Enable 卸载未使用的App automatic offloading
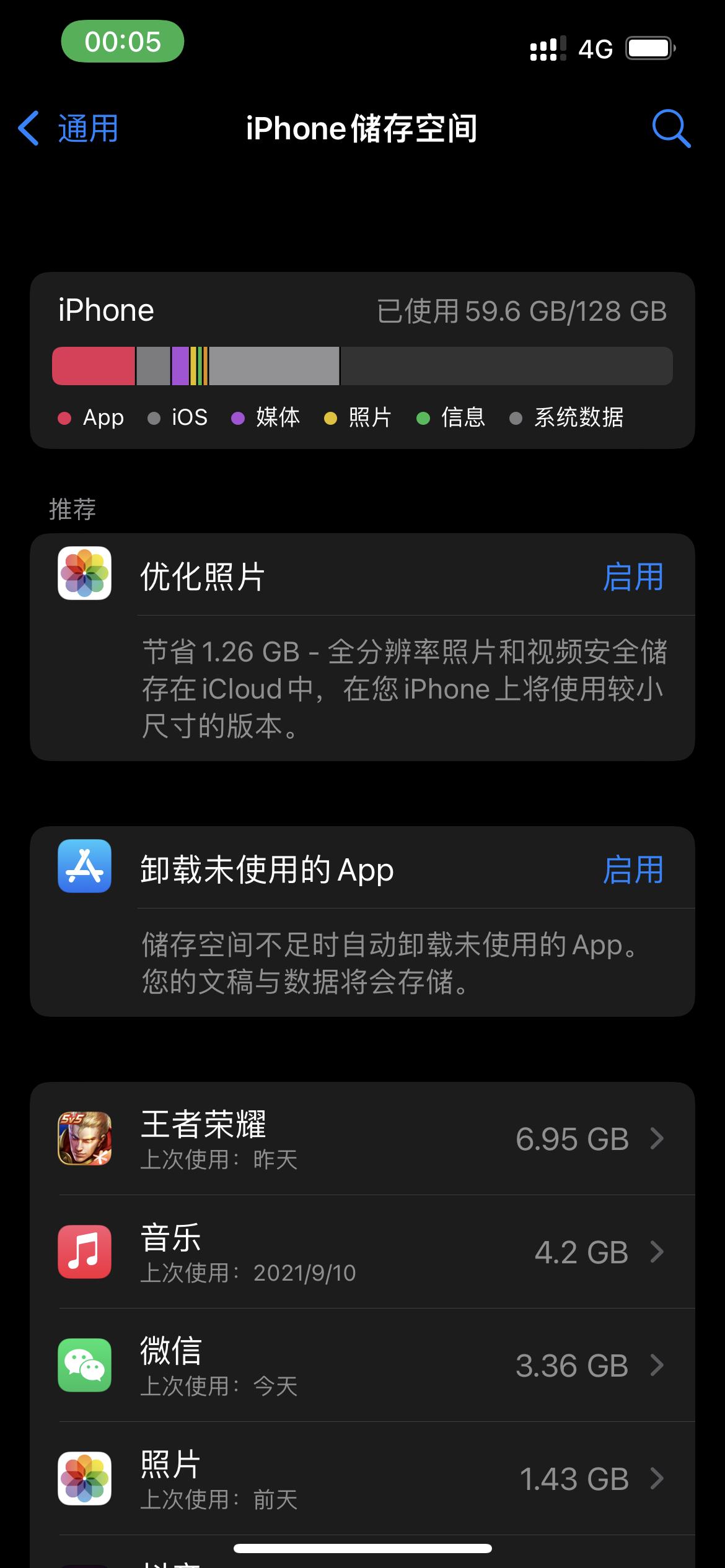 click(633, 871)
